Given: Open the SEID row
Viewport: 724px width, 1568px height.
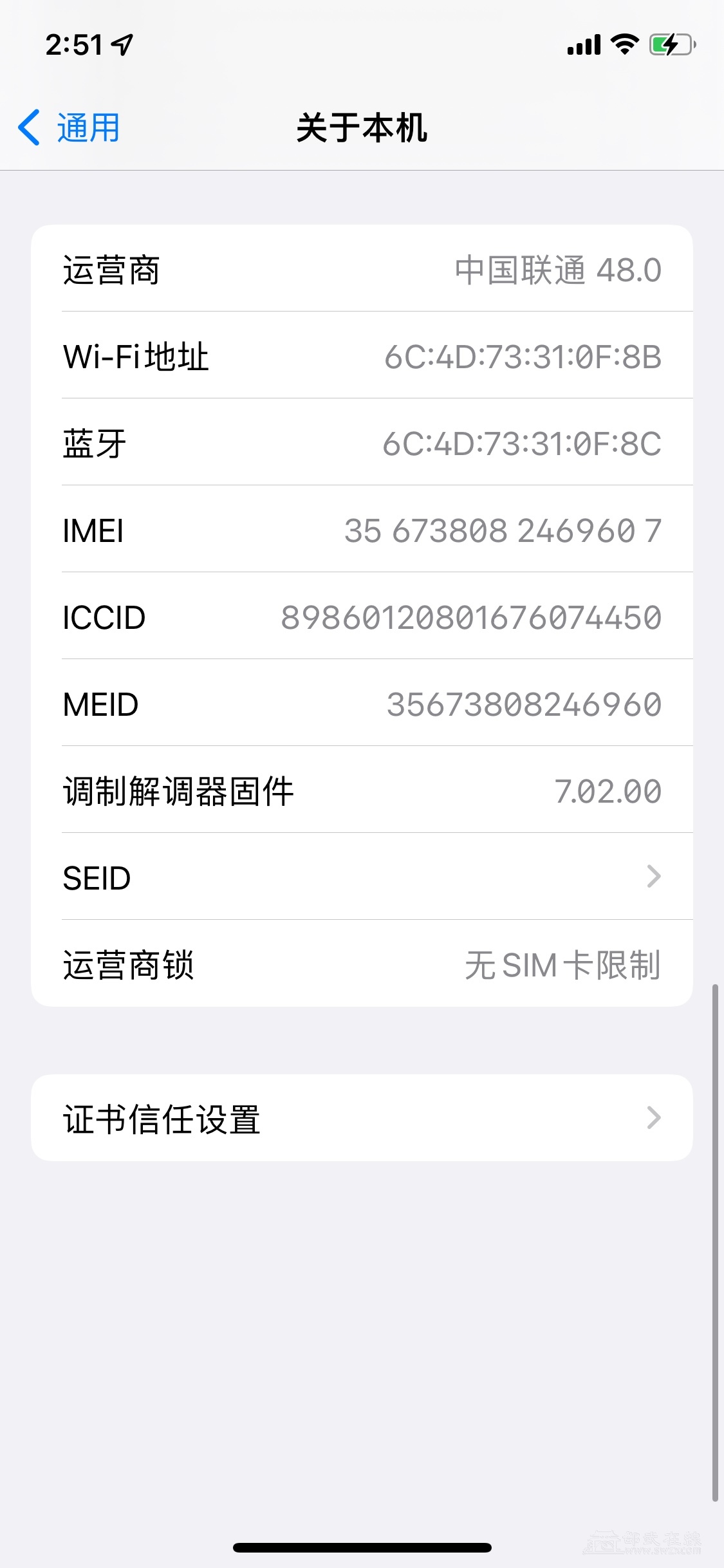Looking at the screenshot, I should click(362, 877).
